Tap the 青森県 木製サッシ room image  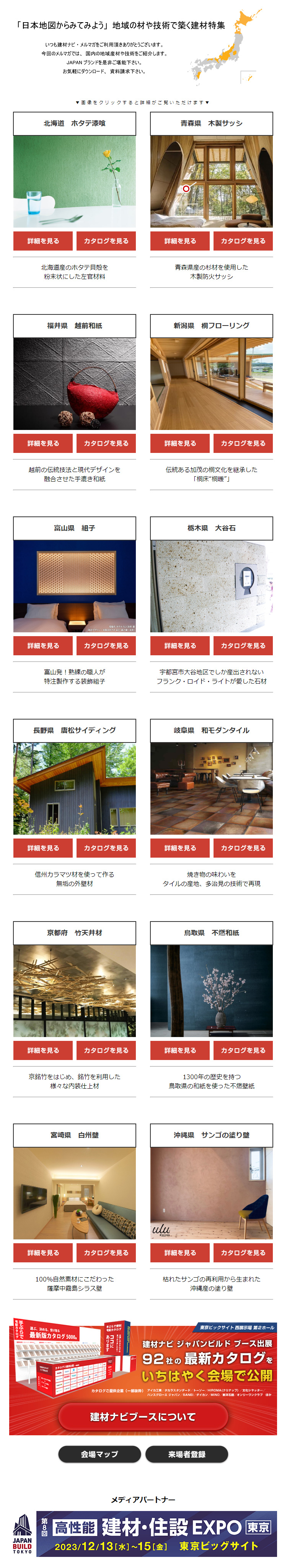[212, 181]
